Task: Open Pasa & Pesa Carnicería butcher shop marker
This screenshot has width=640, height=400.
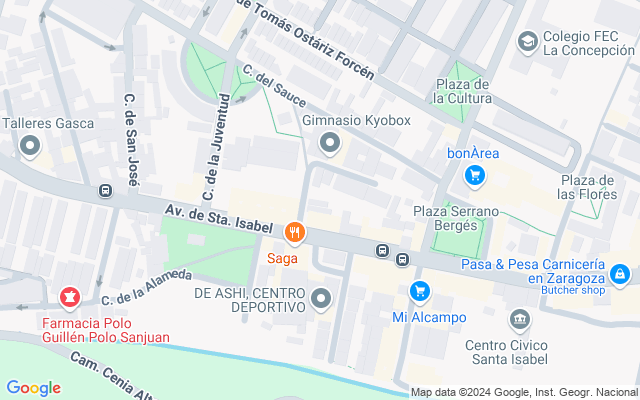Action: [620, 272]
